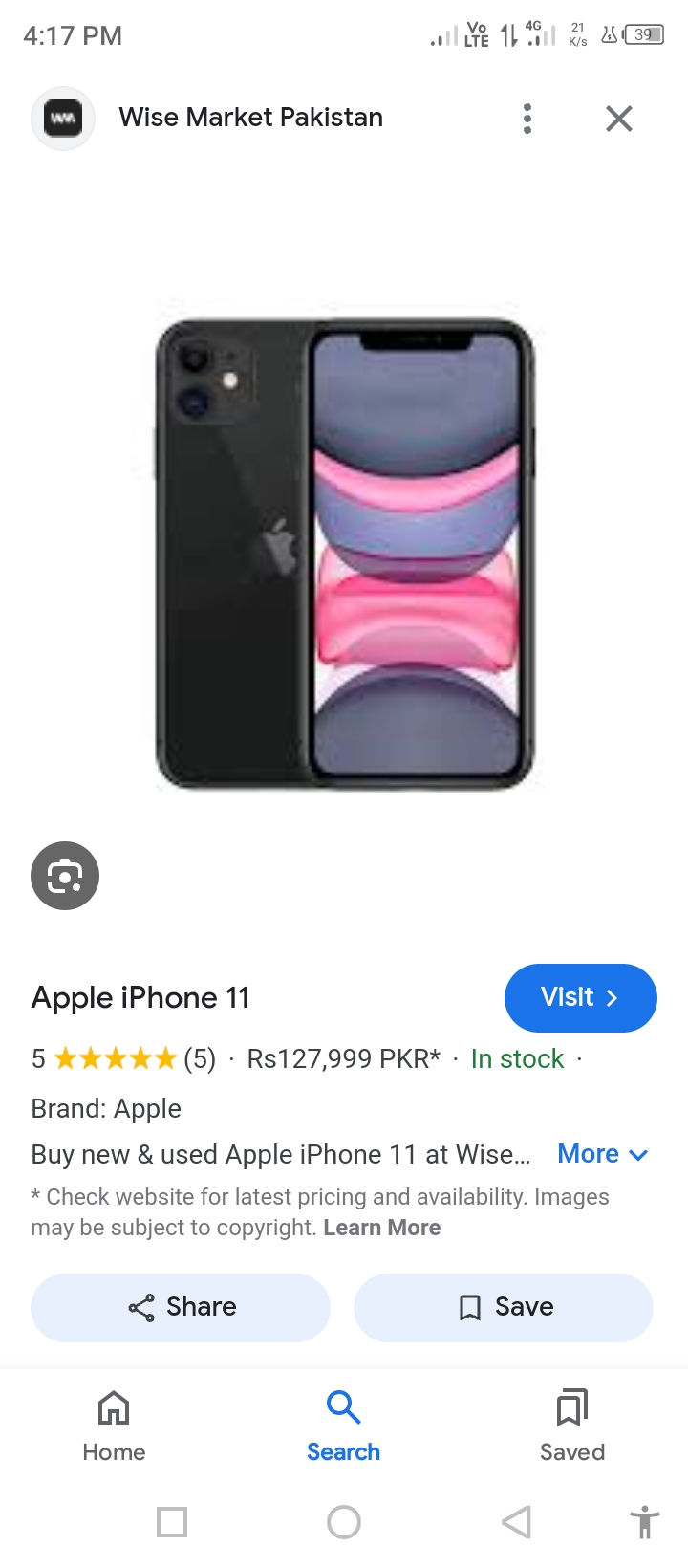Open the Saved tab
Viewport: 688px width, 1568px height.
[572, 1425]
